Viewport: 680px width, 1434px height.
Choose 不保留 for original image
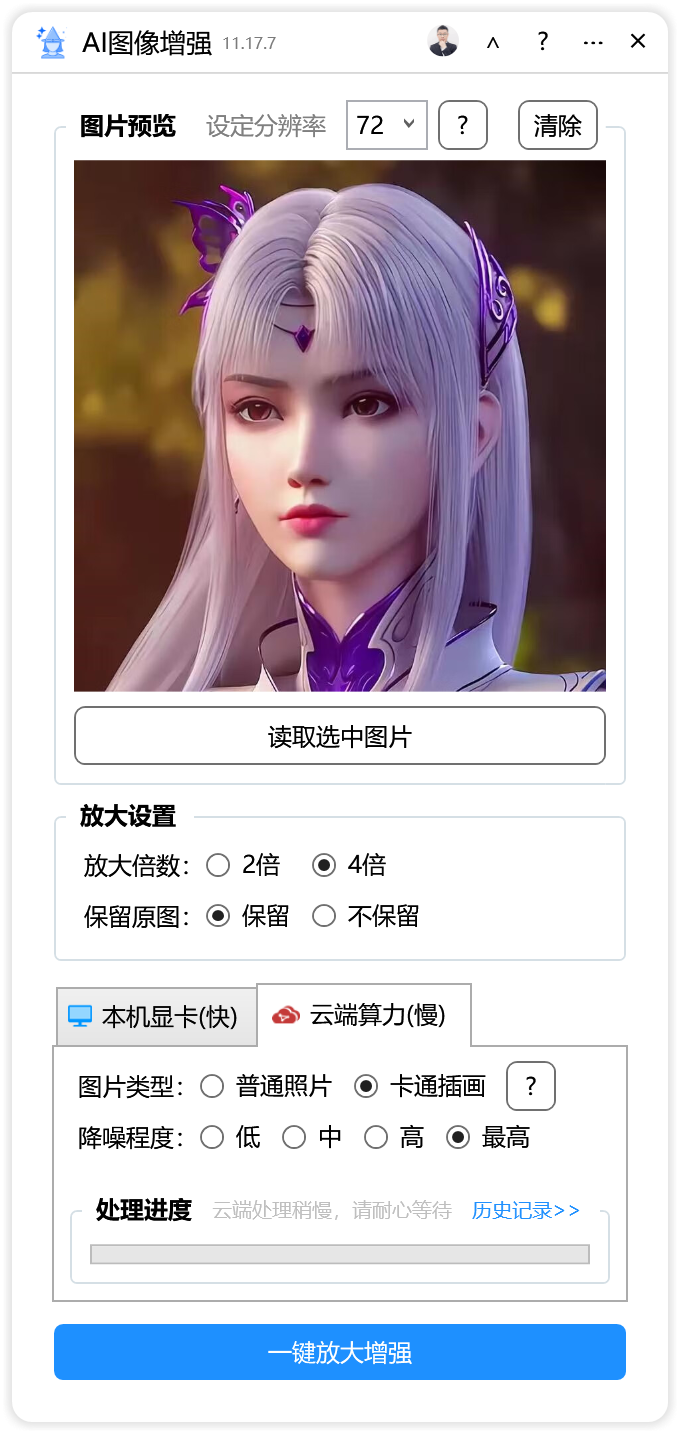[324, 916]
